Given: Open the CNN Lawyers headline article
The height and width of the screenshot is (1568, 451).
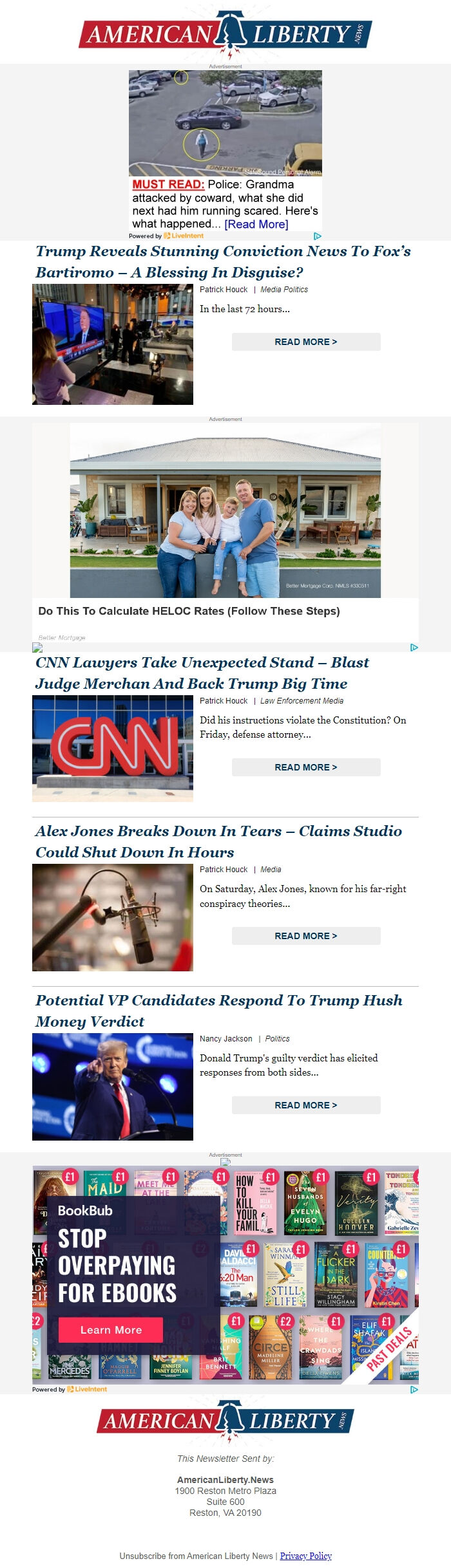Looking at the screenshot, I should pos(202,673).
